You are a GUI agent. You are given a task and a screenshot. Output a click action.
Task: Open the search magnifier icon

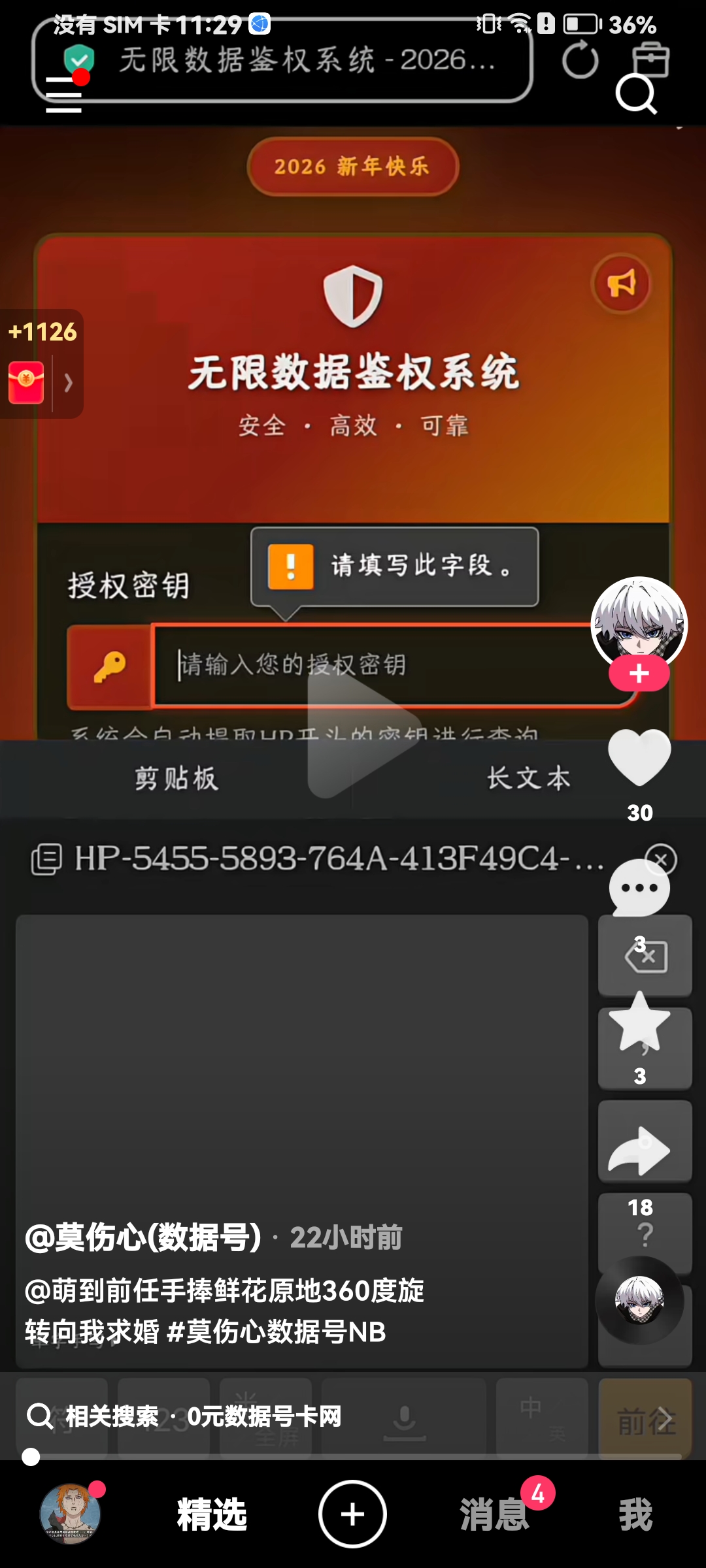click(x=635, y=94)
